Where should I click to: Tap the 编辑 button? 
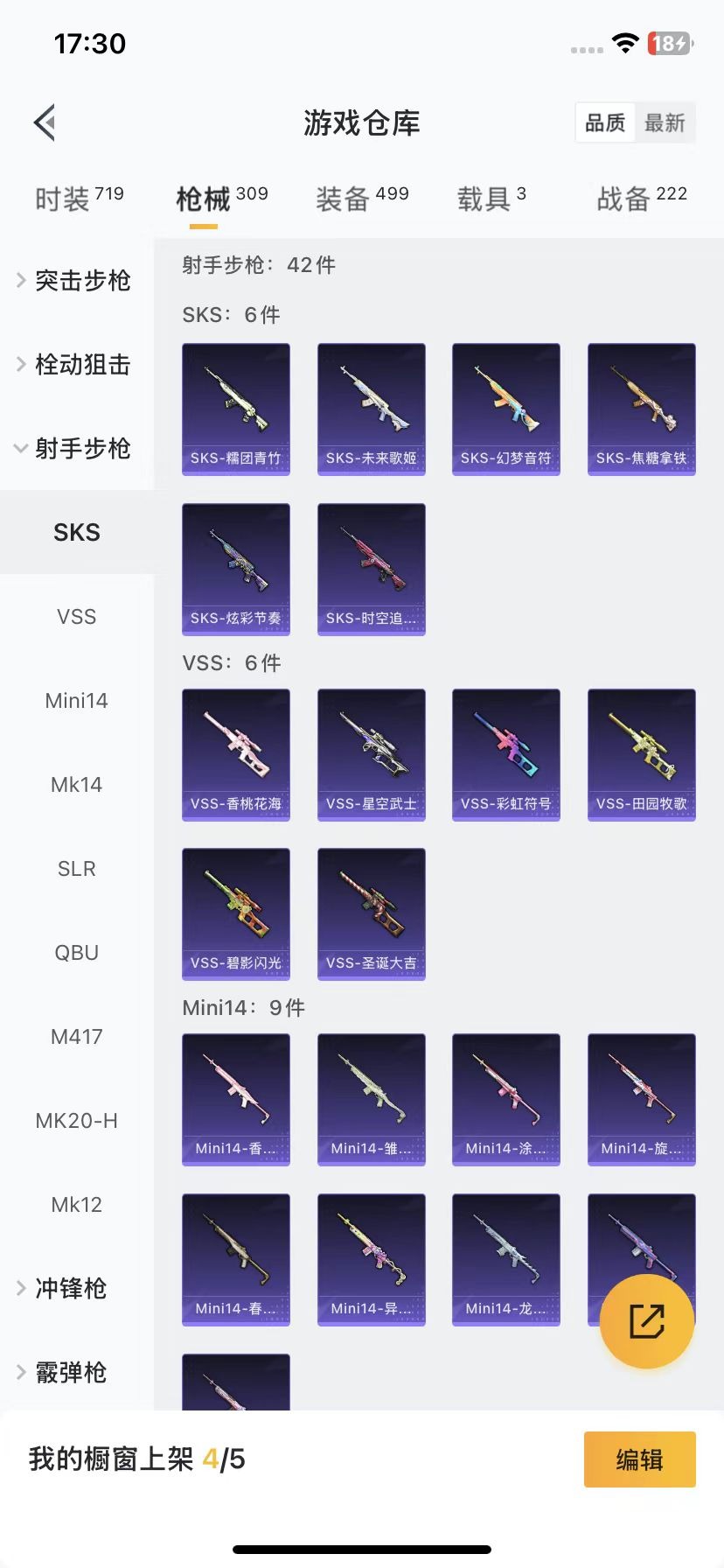pos(639,1459)
